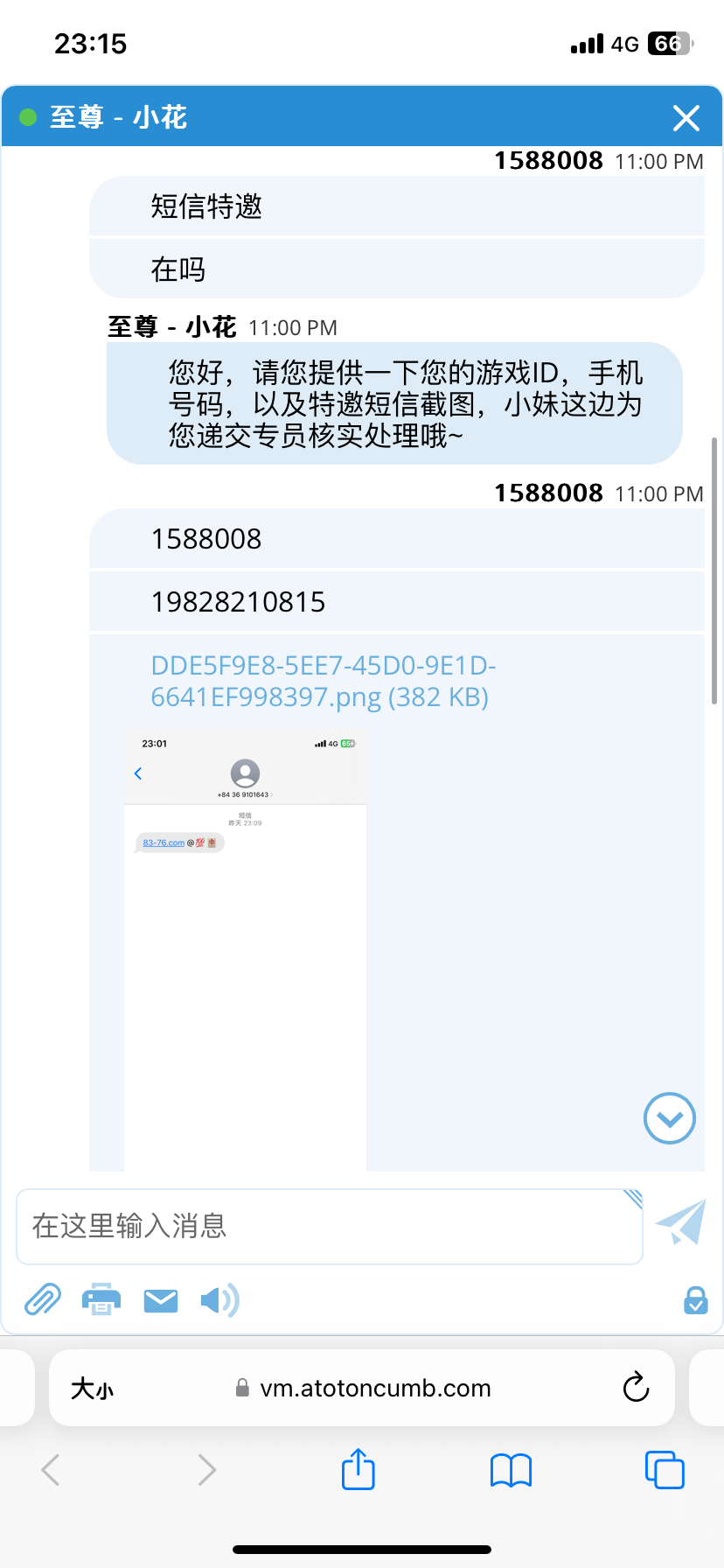The width and height of the screenshot is (724, 1568).
Task: Send the message with paper plane icon
Action: pos(681,1222)
